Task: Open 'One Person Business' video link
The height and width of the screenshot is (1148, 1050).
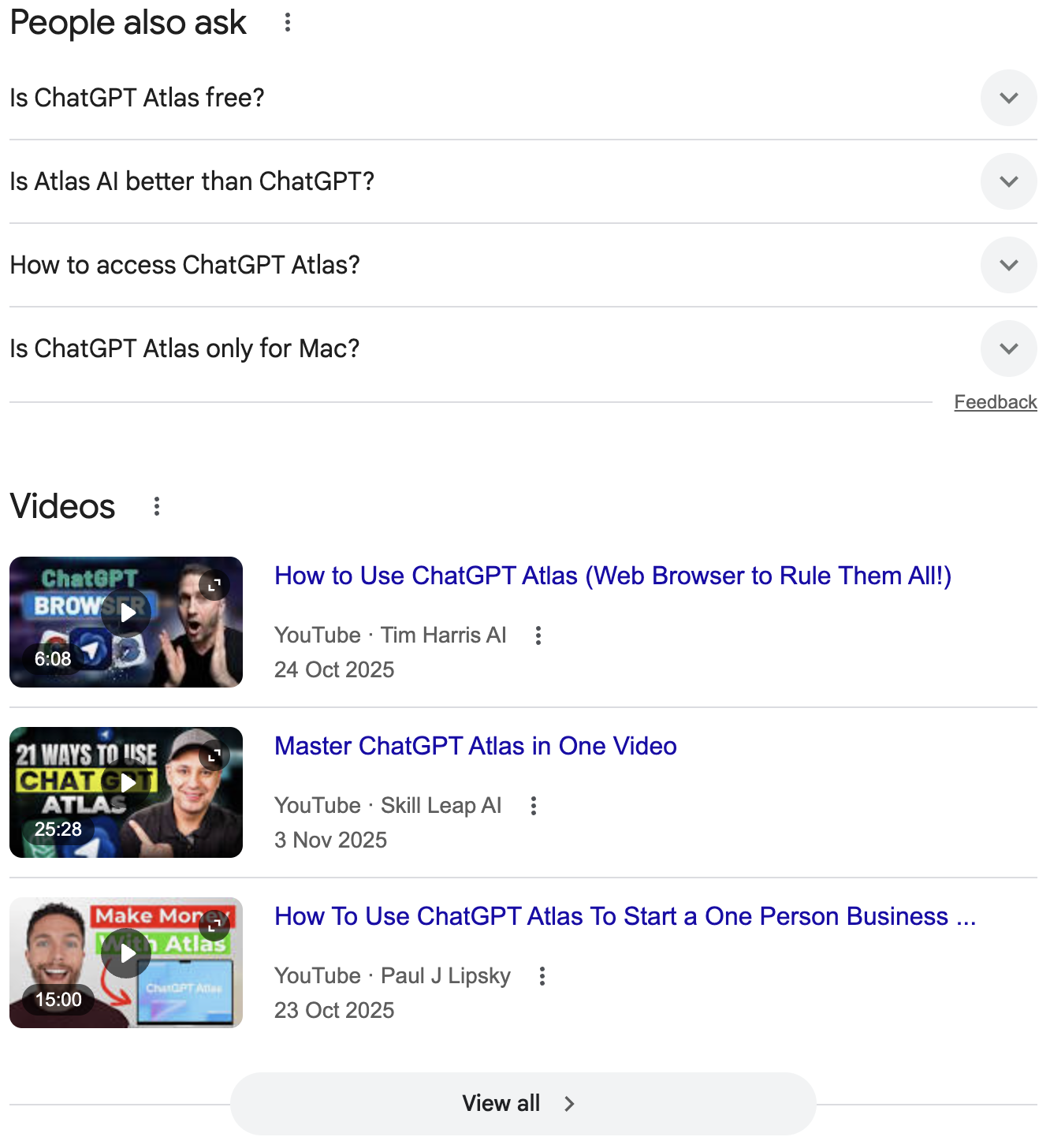Action: (624, 917)
